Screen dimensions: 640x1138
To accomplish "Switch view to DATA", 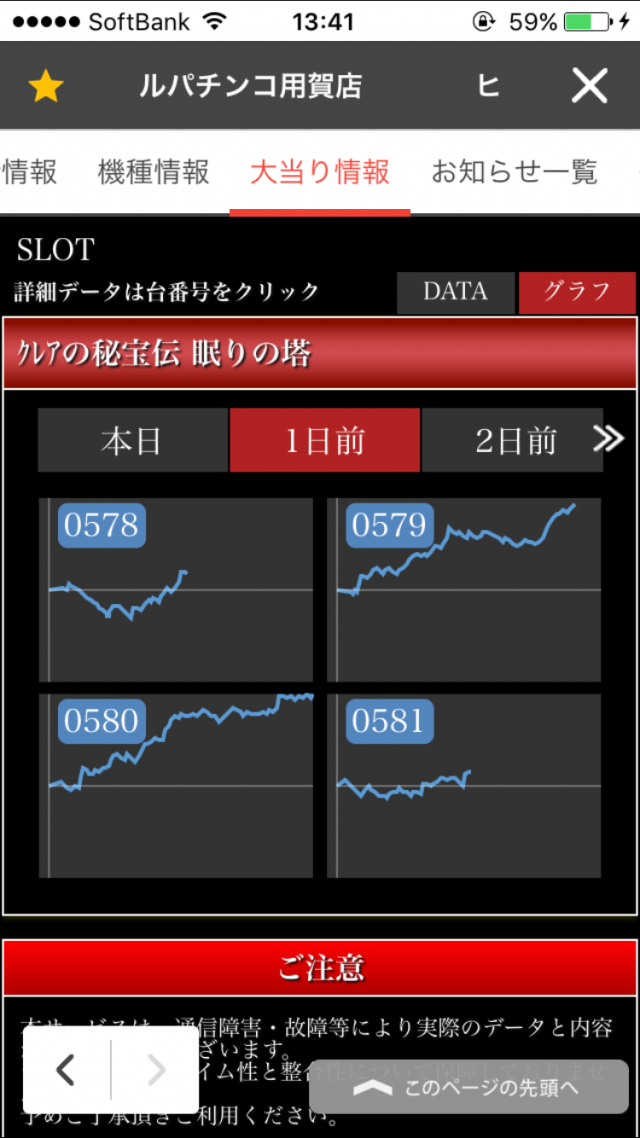I will (455, 292).
